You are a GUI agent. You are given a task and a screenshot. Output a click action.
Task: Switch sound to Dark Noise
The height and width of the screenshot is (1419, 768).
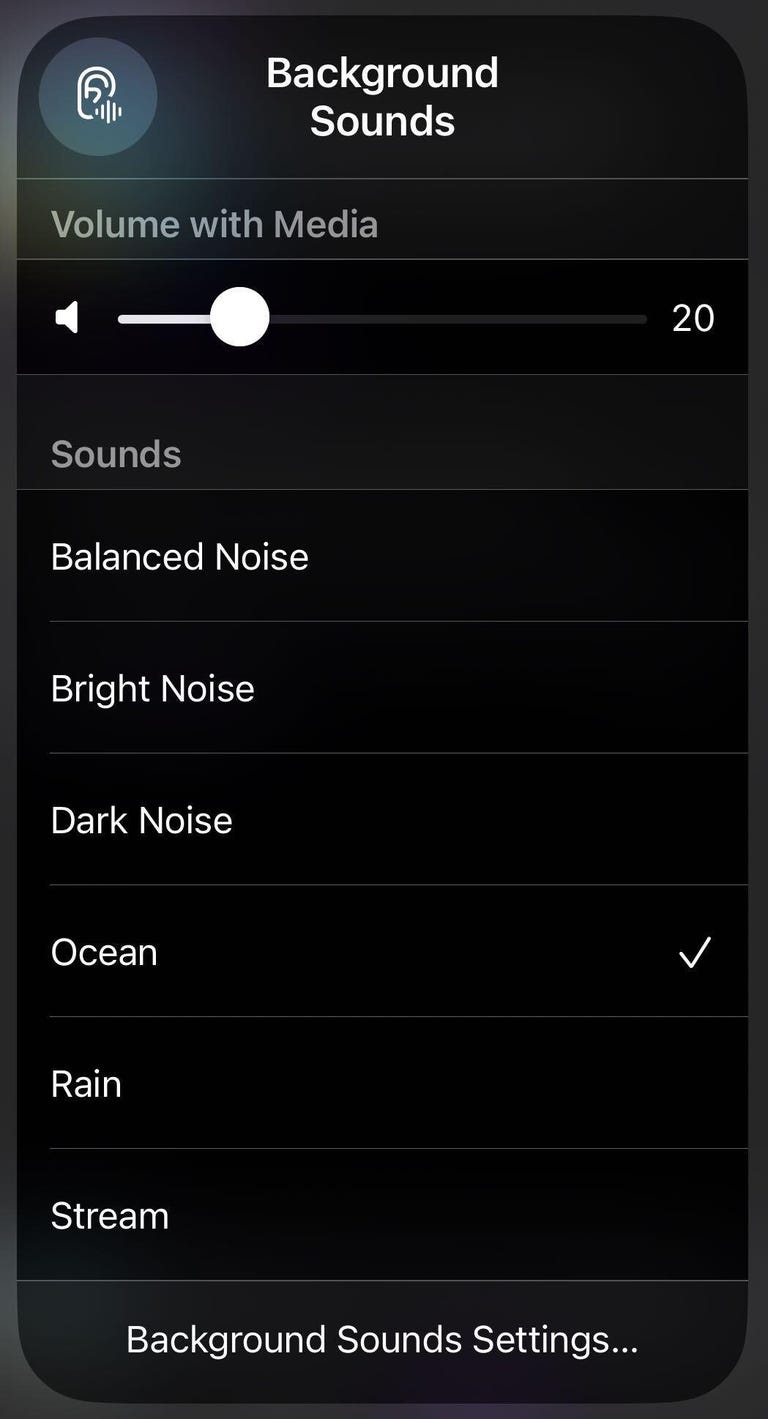pyautogui.click(x=382, y=820)
